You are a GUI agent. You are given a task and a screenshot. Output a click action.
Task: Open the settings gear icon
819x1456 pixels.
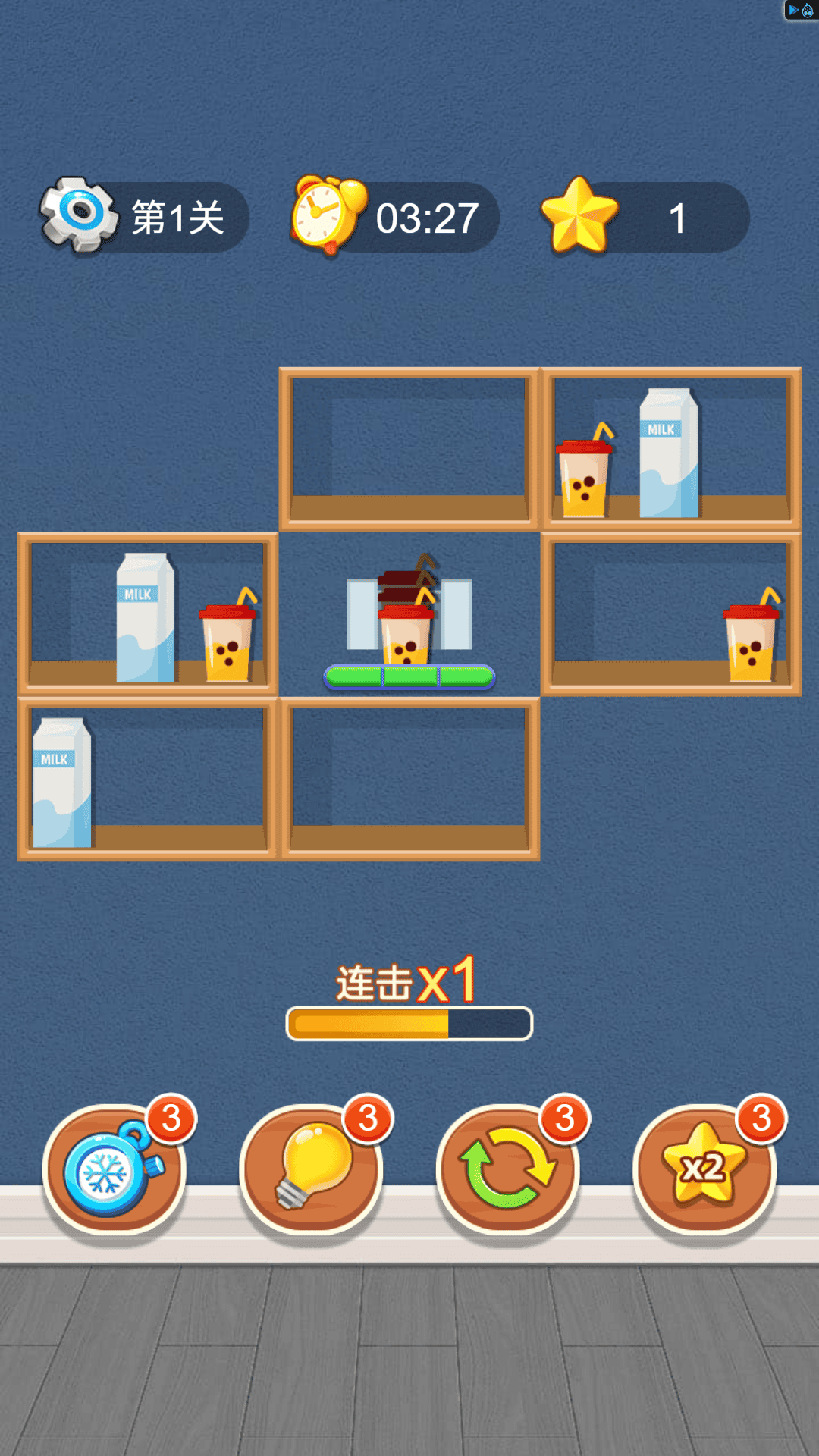(79, 215)
